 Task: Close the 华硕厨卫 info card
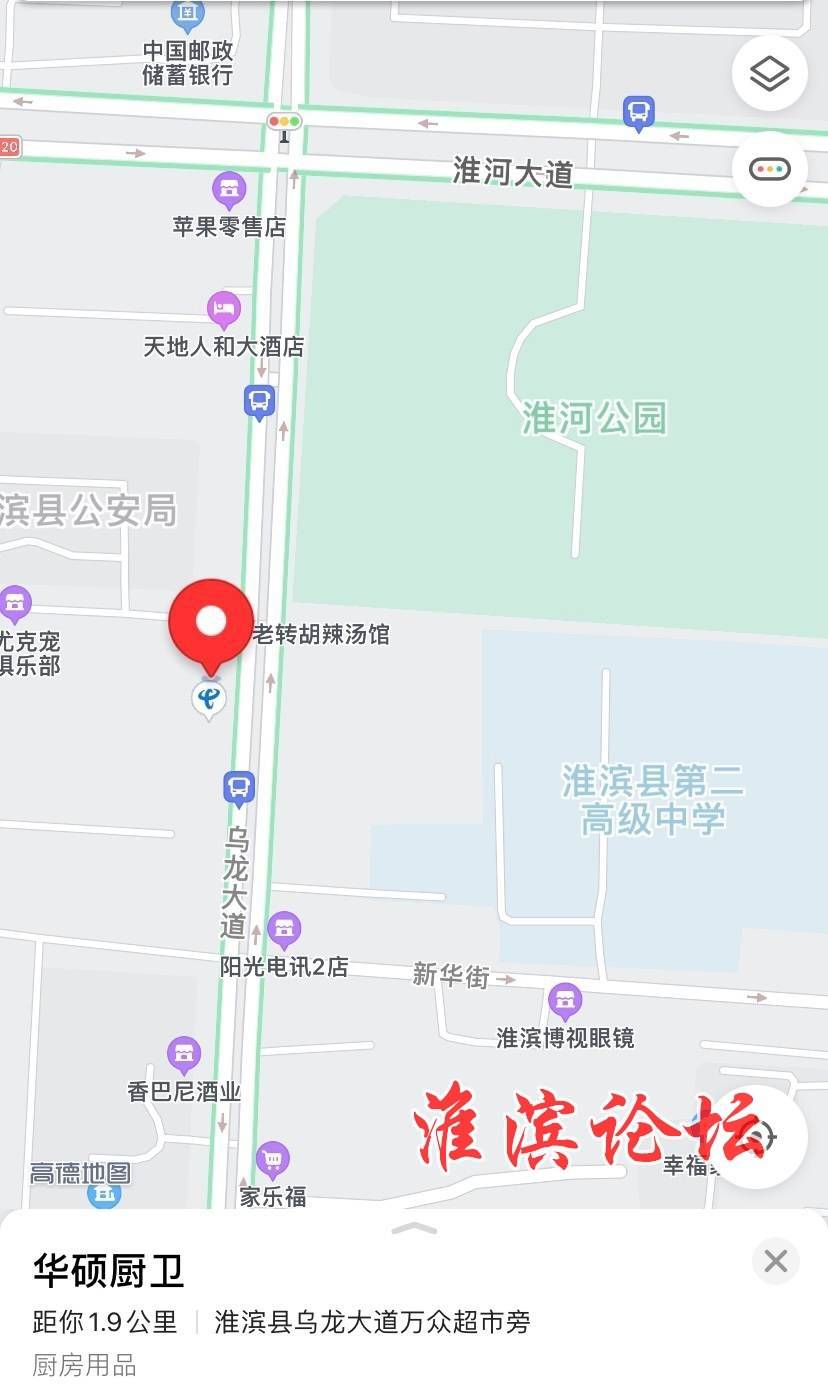(775, 1261)
